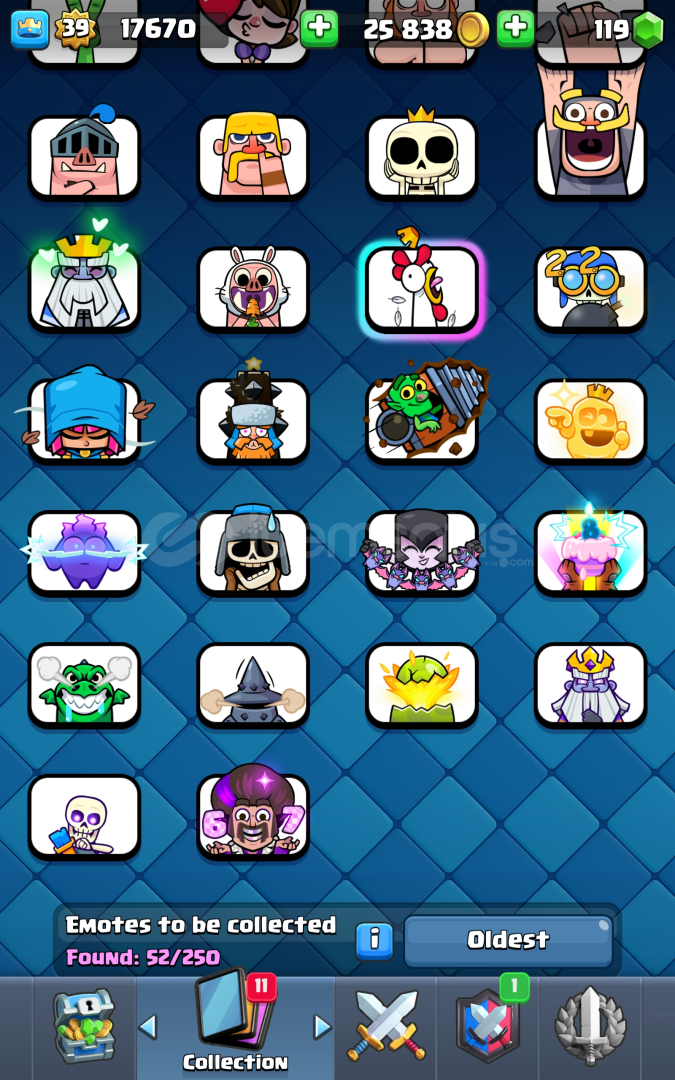Image resolution: width=675 pixels, height=1080 pixels.
Task: Pick the purple-eyed skeleton emote
Action: coord(84,817)
